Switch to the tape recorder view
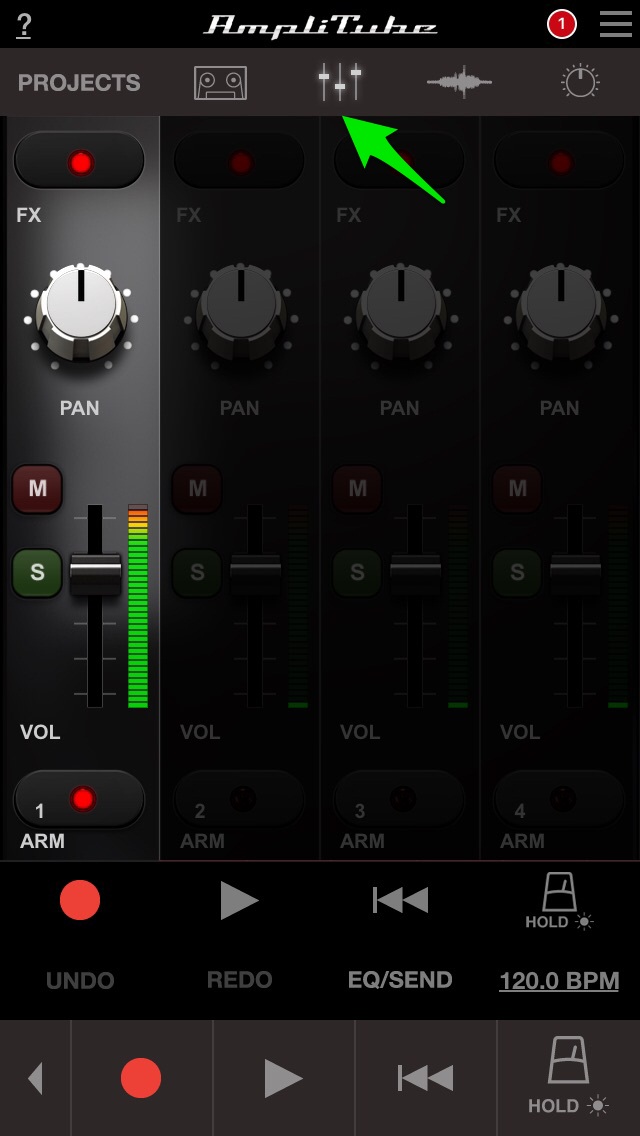Image resolution: width=640 pixels, height=1136 pixels. pyautogui.click(x=220, y=82)
